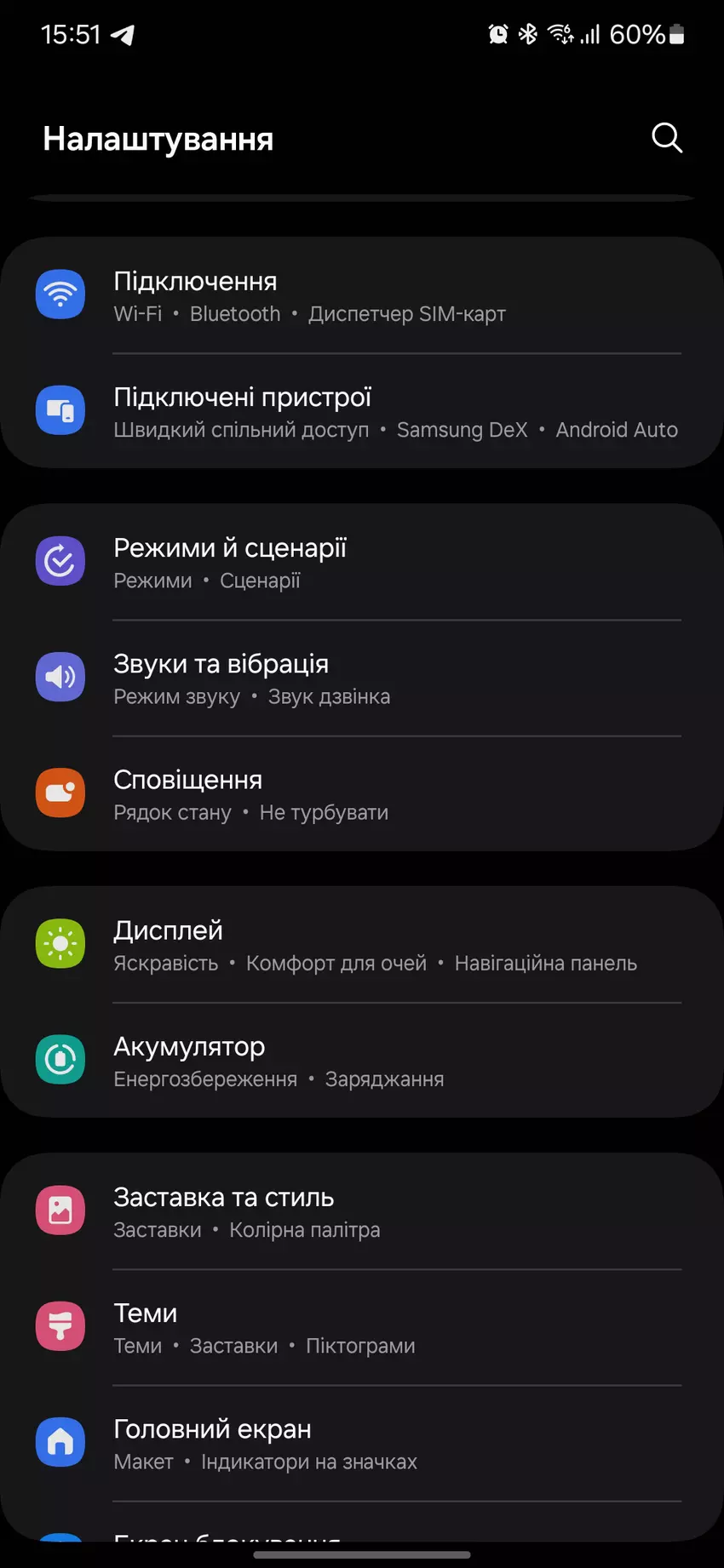Open the Settings search
The width and height of the screenshot is (724, 1568).
point(666,138)
